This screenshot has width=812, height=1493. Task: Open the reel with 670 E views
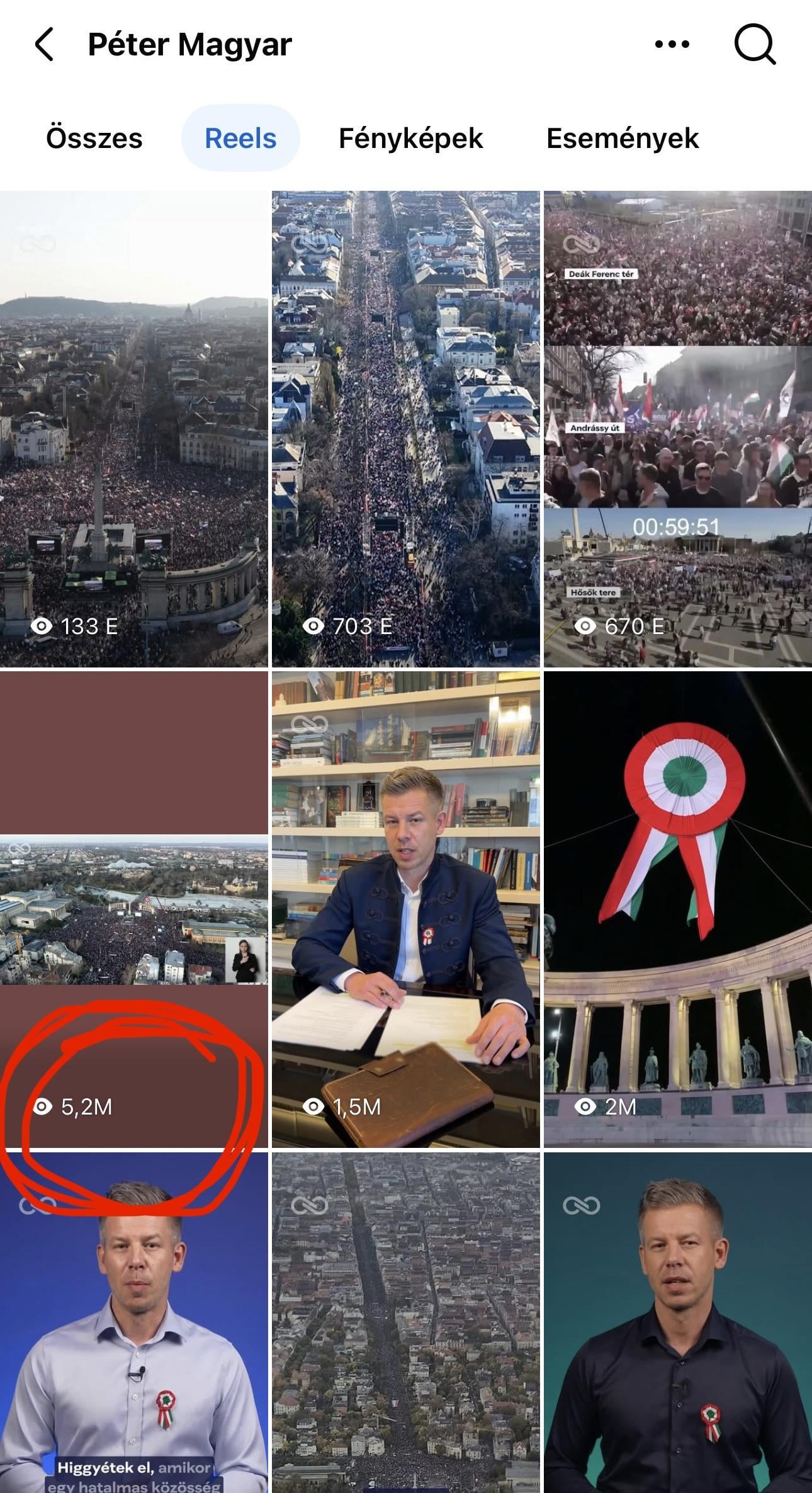[x=677, y=428]
